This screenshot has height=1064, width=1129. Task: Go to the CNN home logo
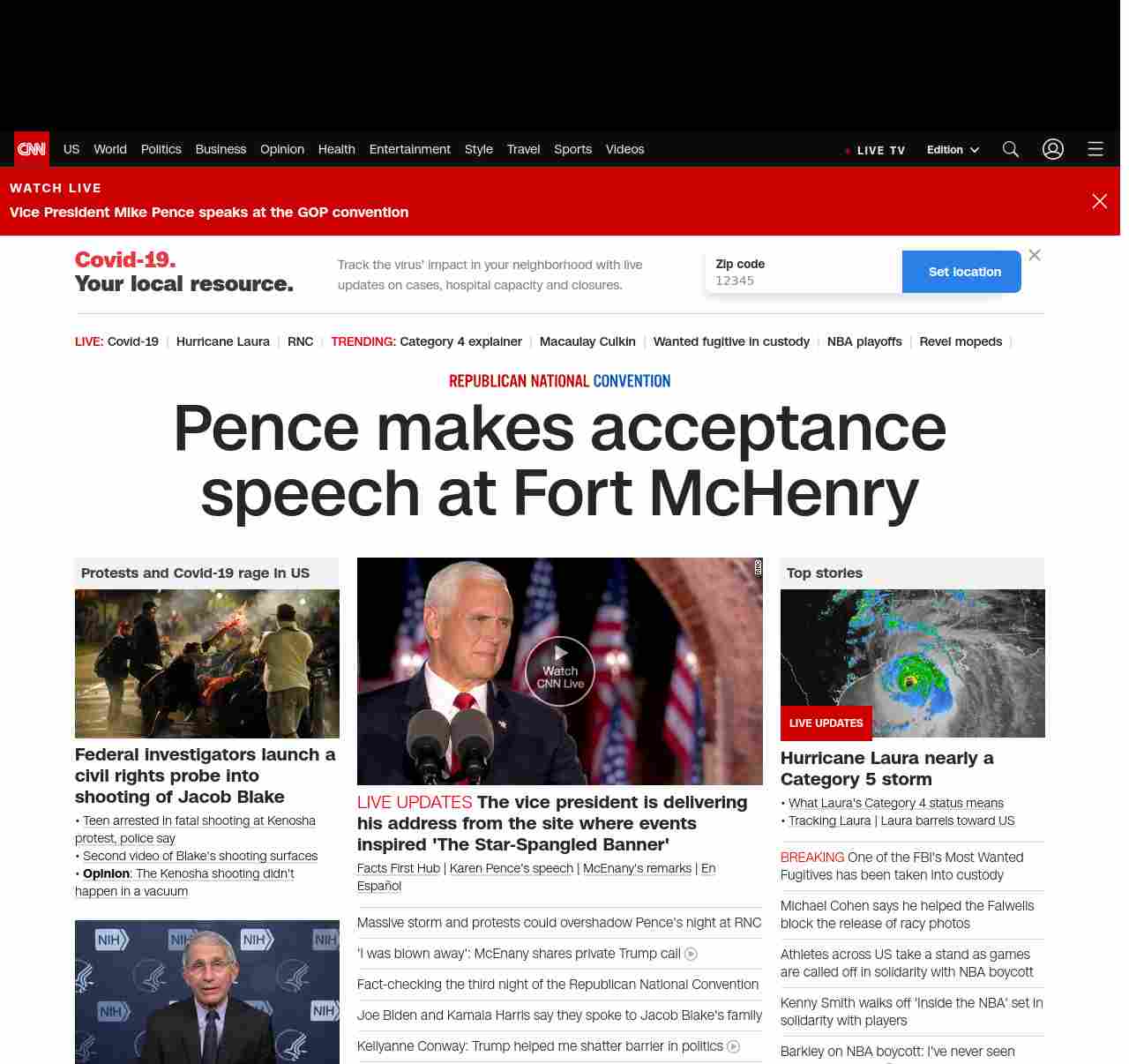[32, 149]
